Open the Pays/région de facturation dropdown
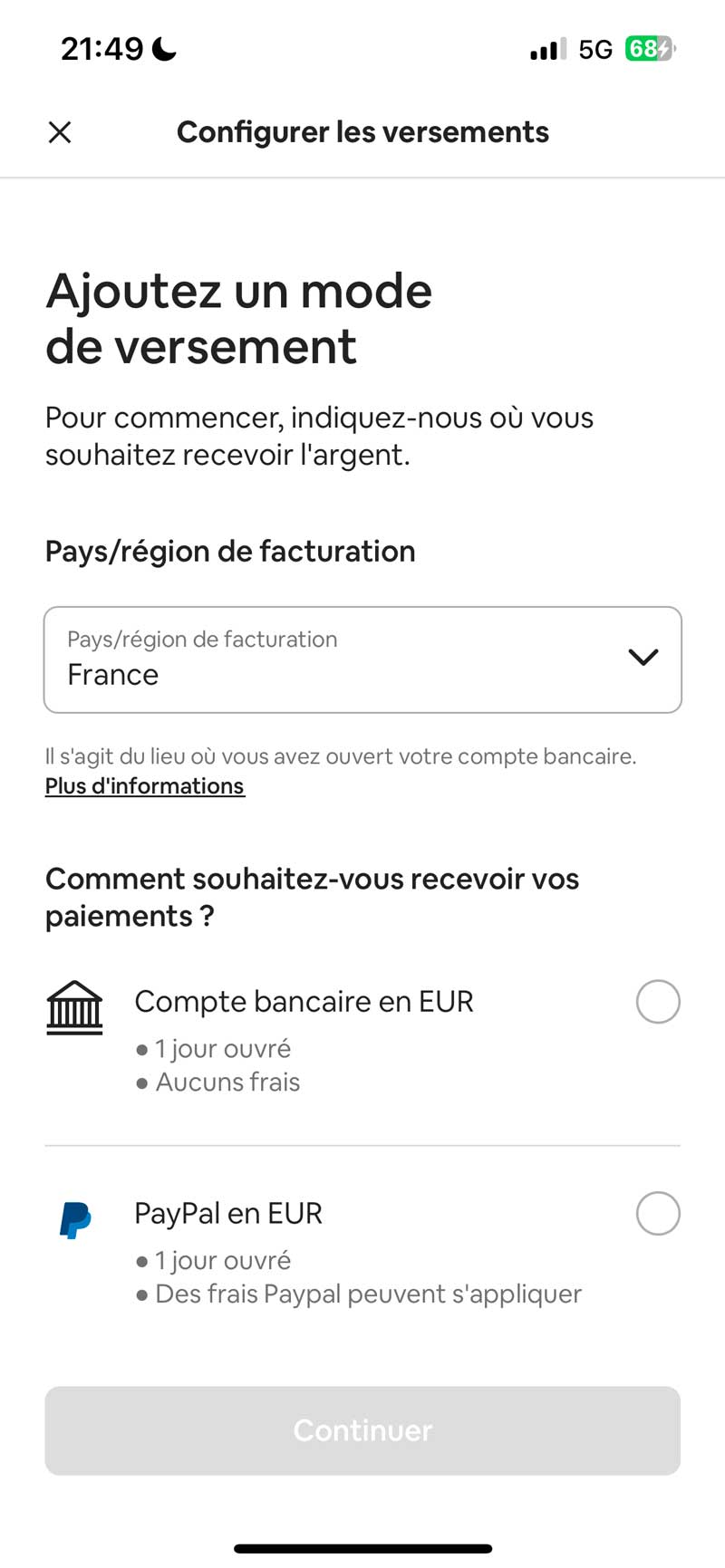 [362, 659]
